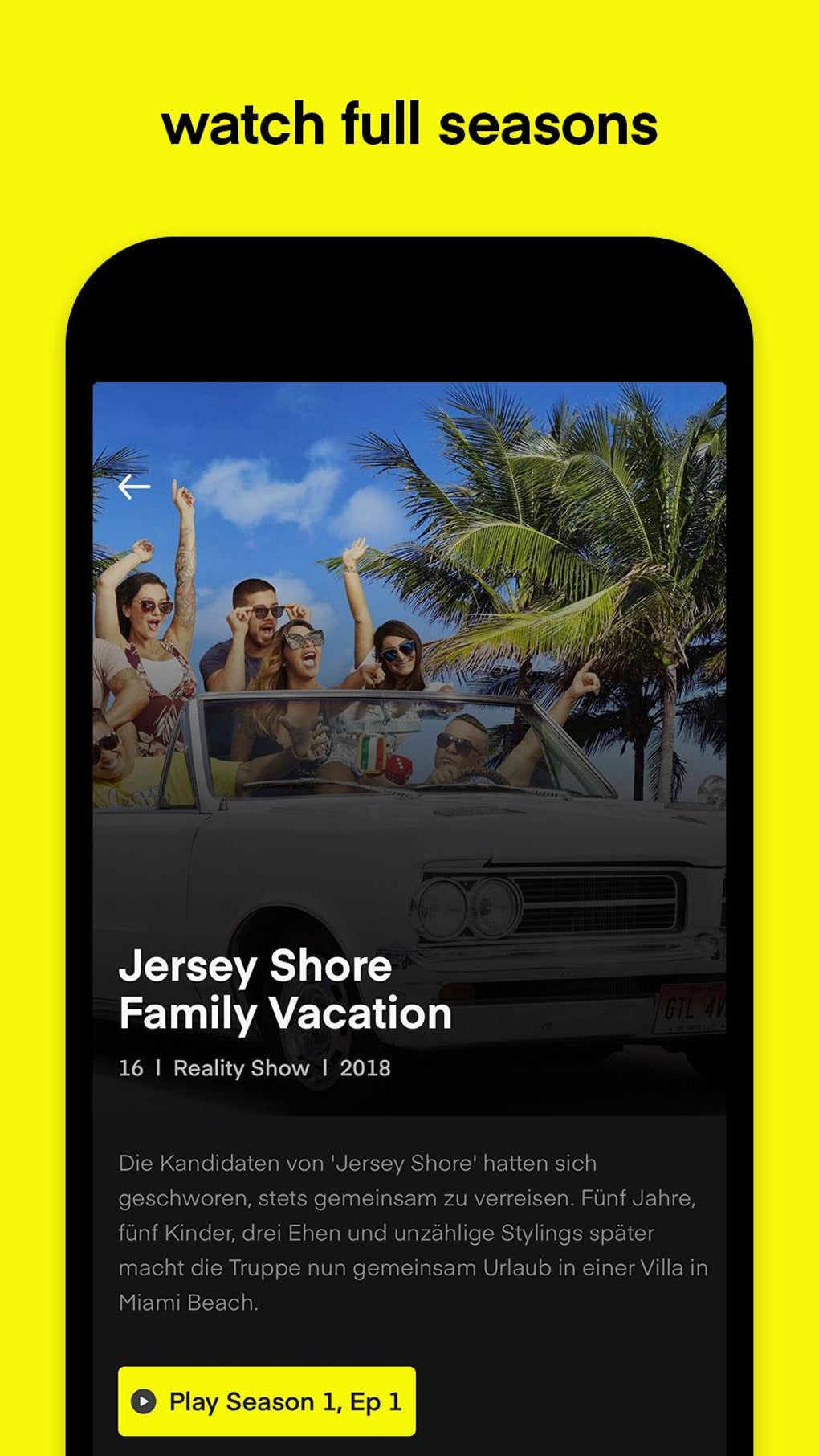The height and width of the screenshot is (1456, 819).
Task: Select the back navigation arrow on the hero image
Action: point(133,485)
